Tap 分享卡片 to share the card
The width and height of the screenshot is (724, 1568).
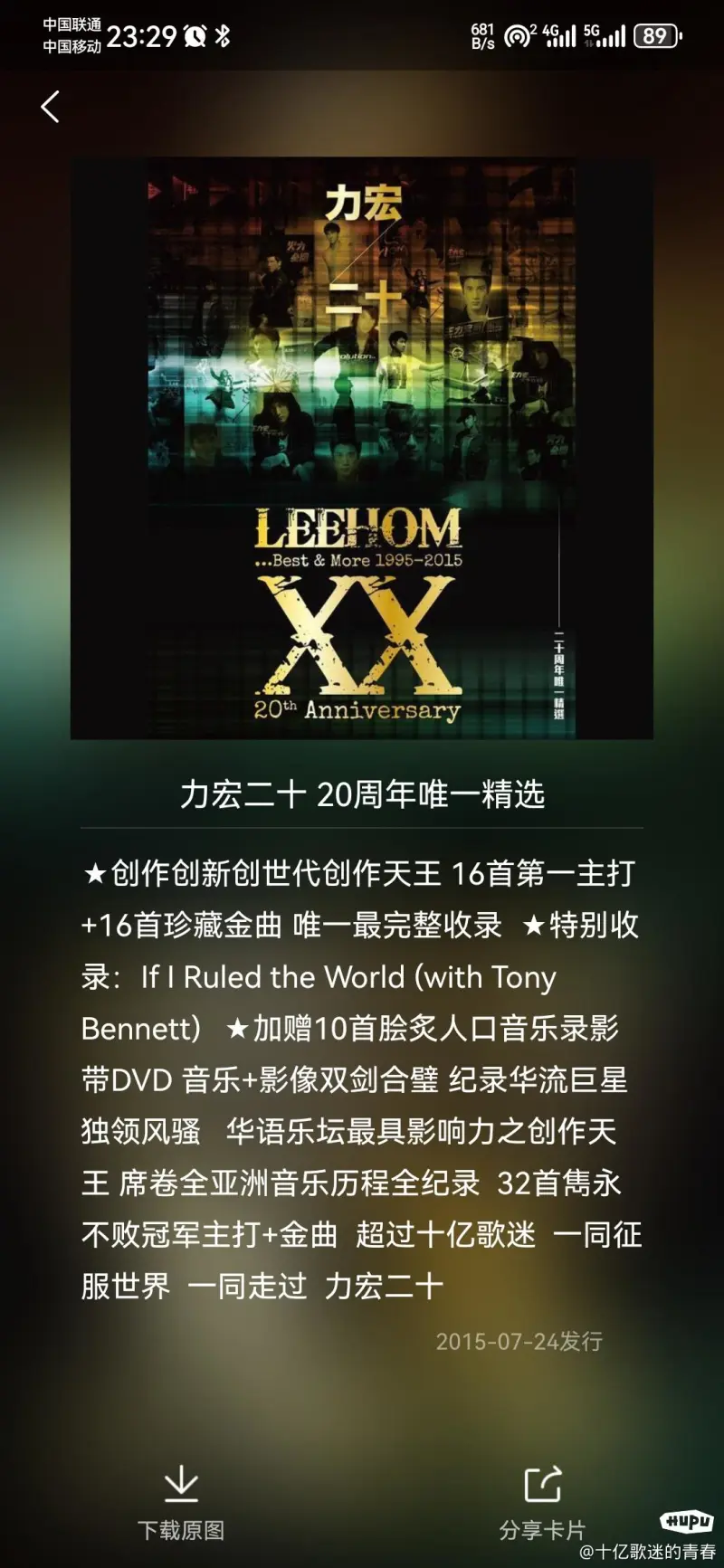543,1504
